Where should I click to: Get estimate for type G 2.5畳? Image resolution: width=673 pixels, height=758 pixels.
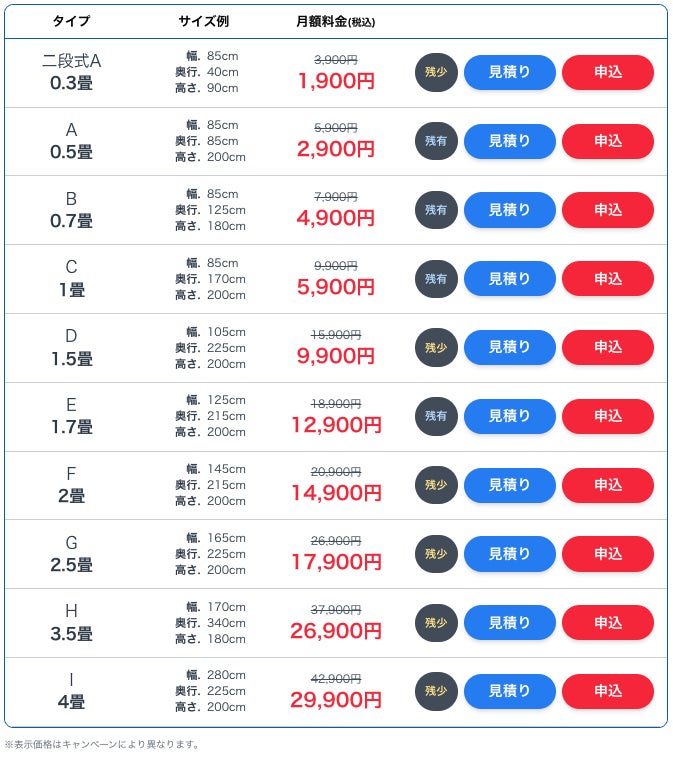(x=510, y=554)
